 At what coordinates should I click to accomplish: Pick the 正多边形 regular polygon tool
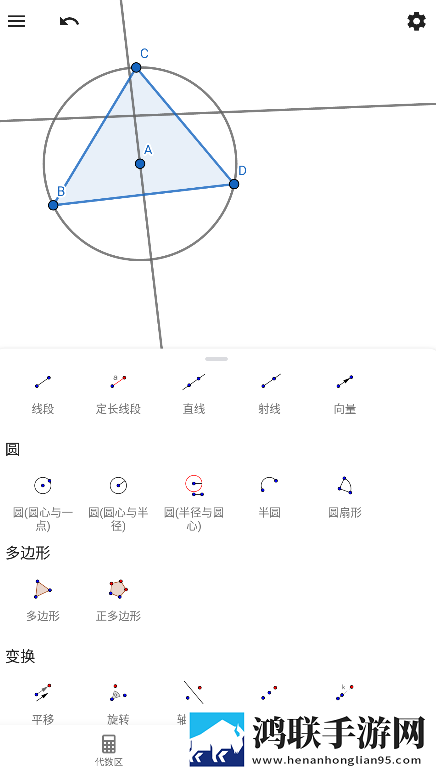pyautogui.click(x=118, y=601)
